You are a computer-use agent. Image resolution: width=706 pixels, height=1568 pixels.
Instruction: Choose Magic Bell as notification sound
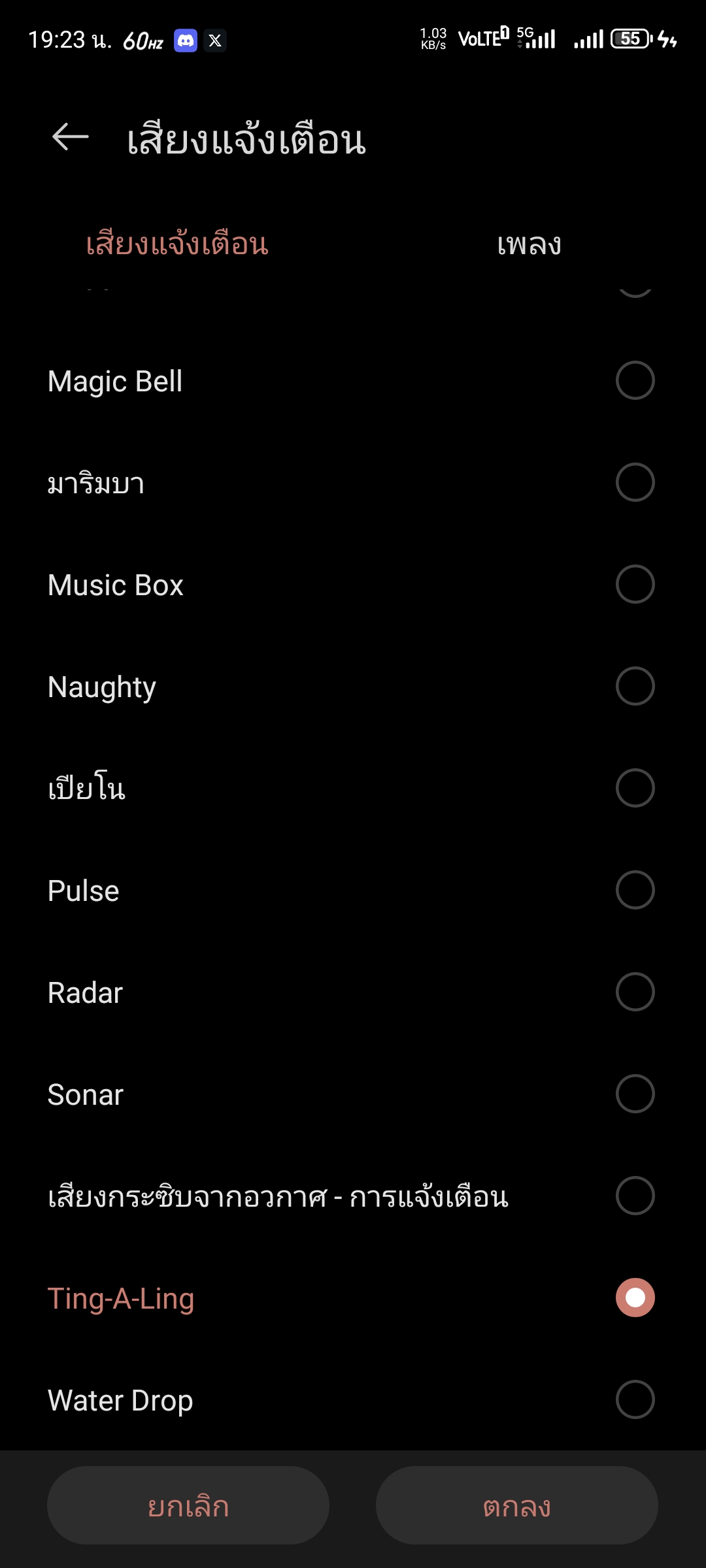click(353, 381)
